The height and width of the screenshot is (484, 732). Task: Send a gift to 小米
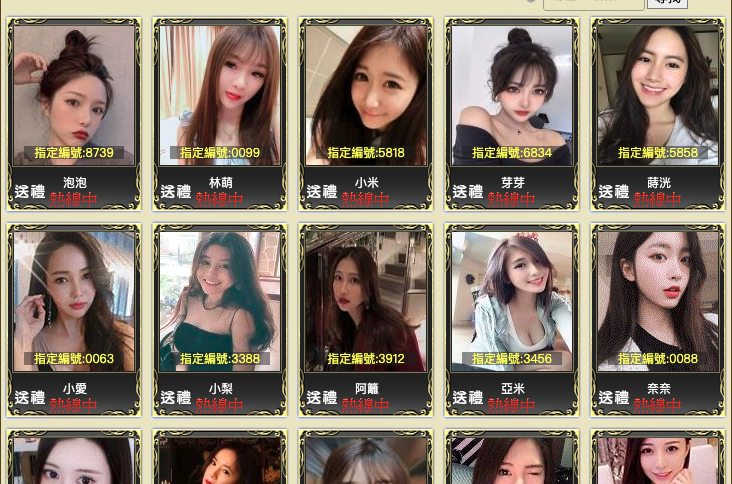[322, 192]
